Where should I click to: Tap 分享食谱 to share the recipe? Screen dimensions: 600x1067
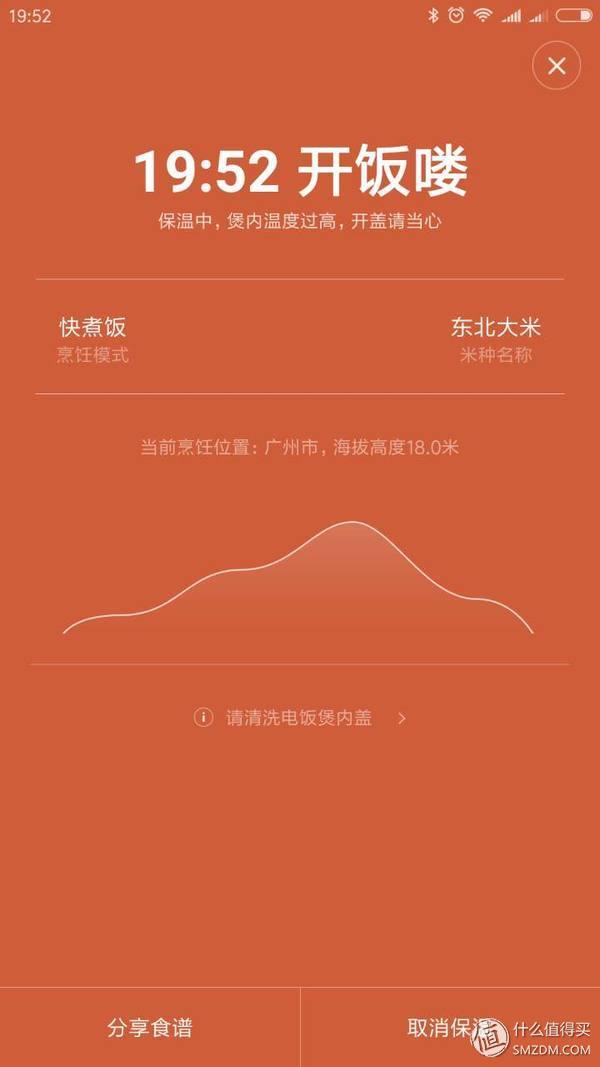pyautogui.click(x=150, y=1027)
